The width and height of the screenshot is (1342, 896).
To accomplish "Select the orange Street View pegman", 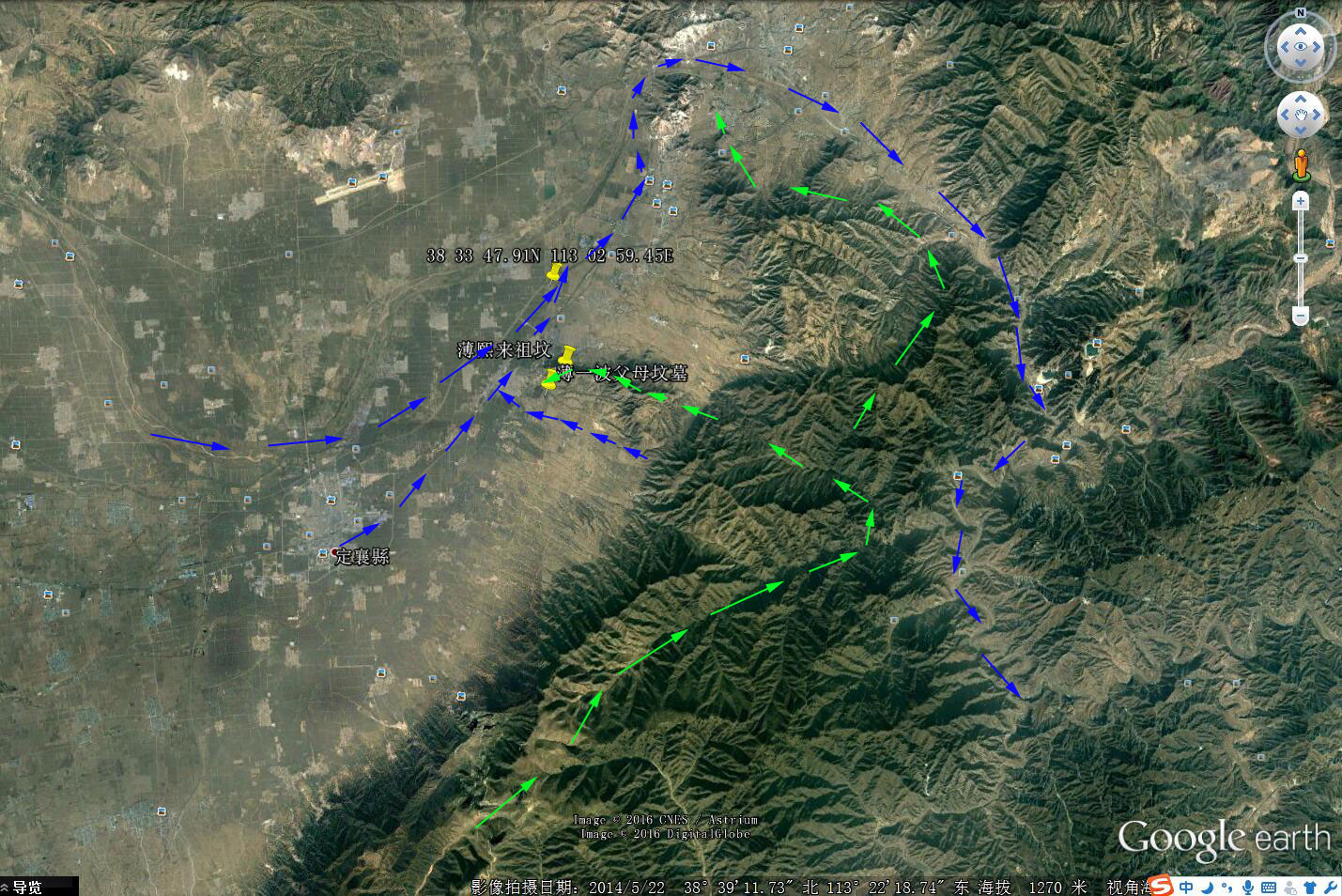I will [1301, 164].
